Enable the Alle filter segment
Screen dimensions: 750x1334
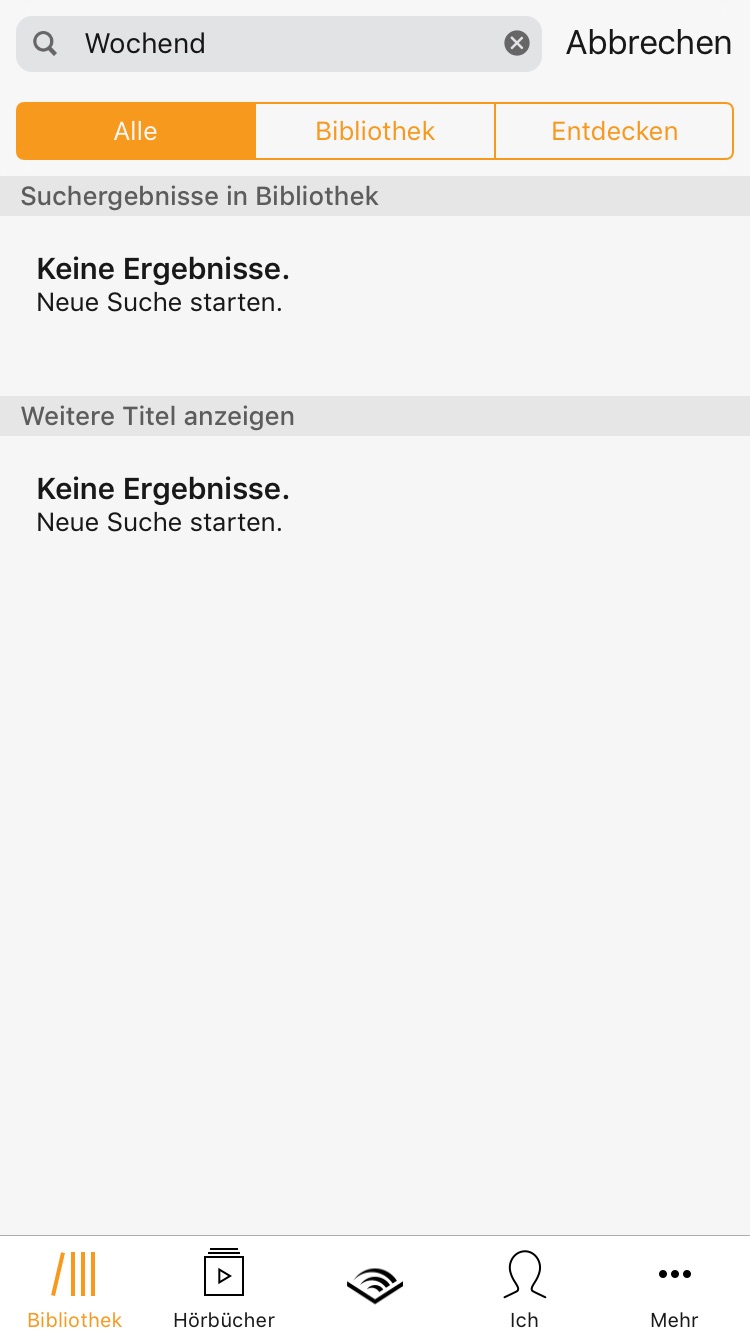[x=136, y=130]
